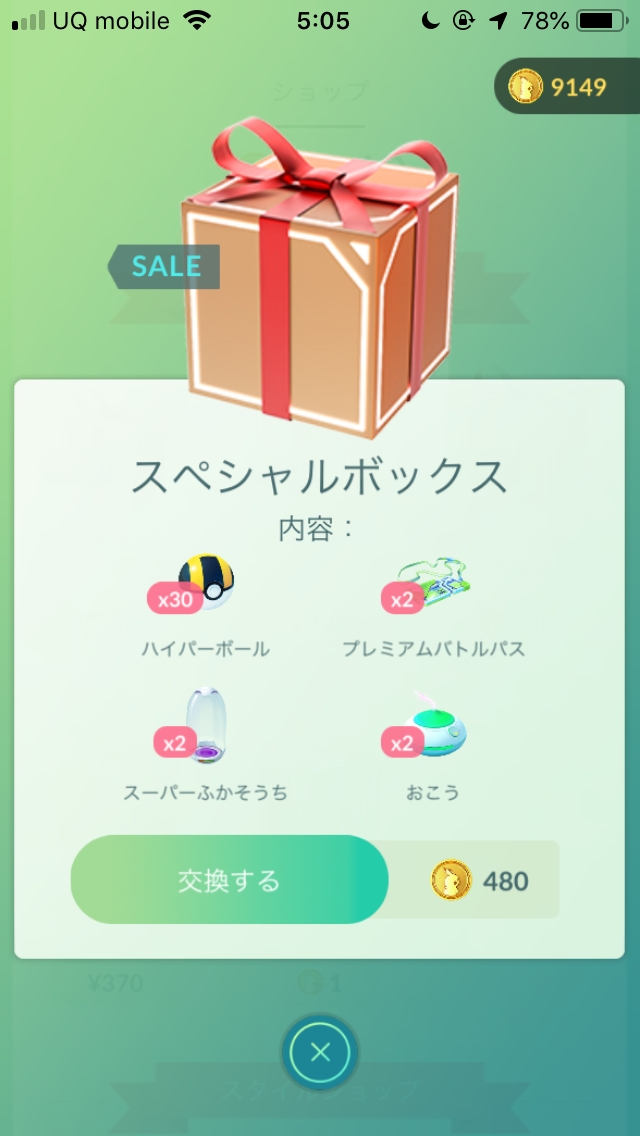Tap the 交換する exchange button
This screenshot has height=1136, width=640.
click(230, 880)
